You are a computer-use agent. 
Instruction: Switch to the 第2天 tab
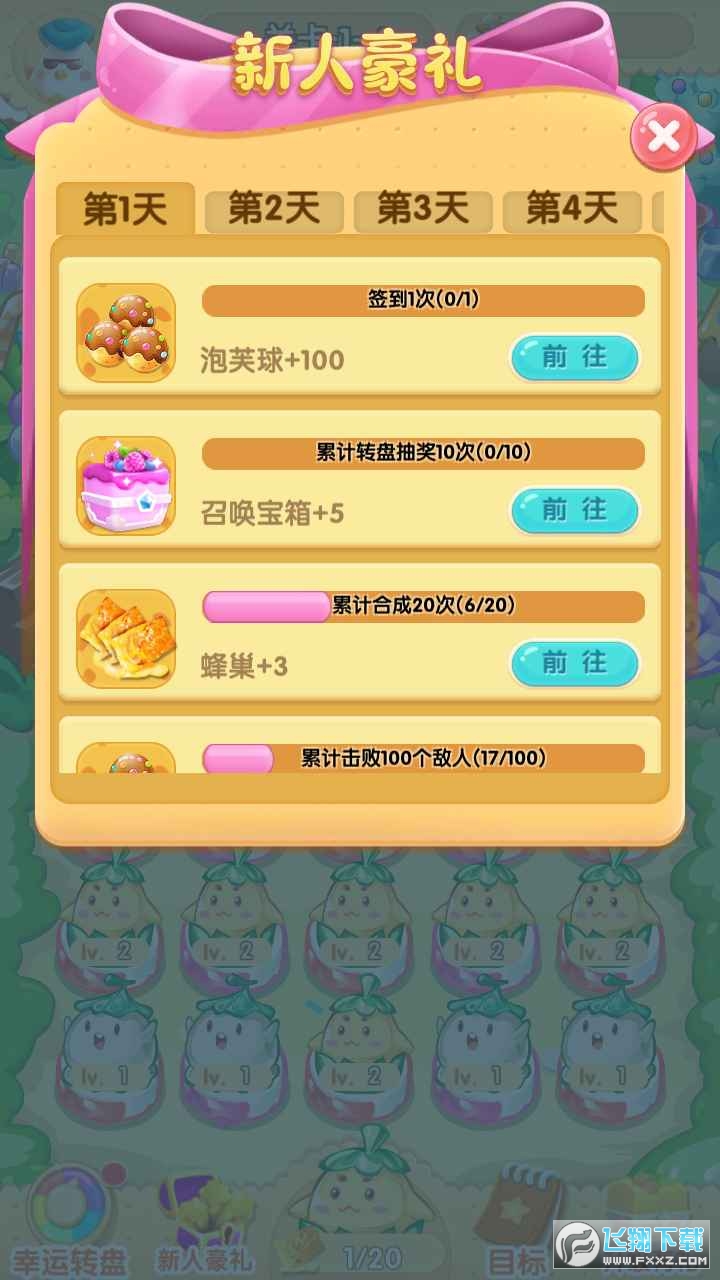273,210
